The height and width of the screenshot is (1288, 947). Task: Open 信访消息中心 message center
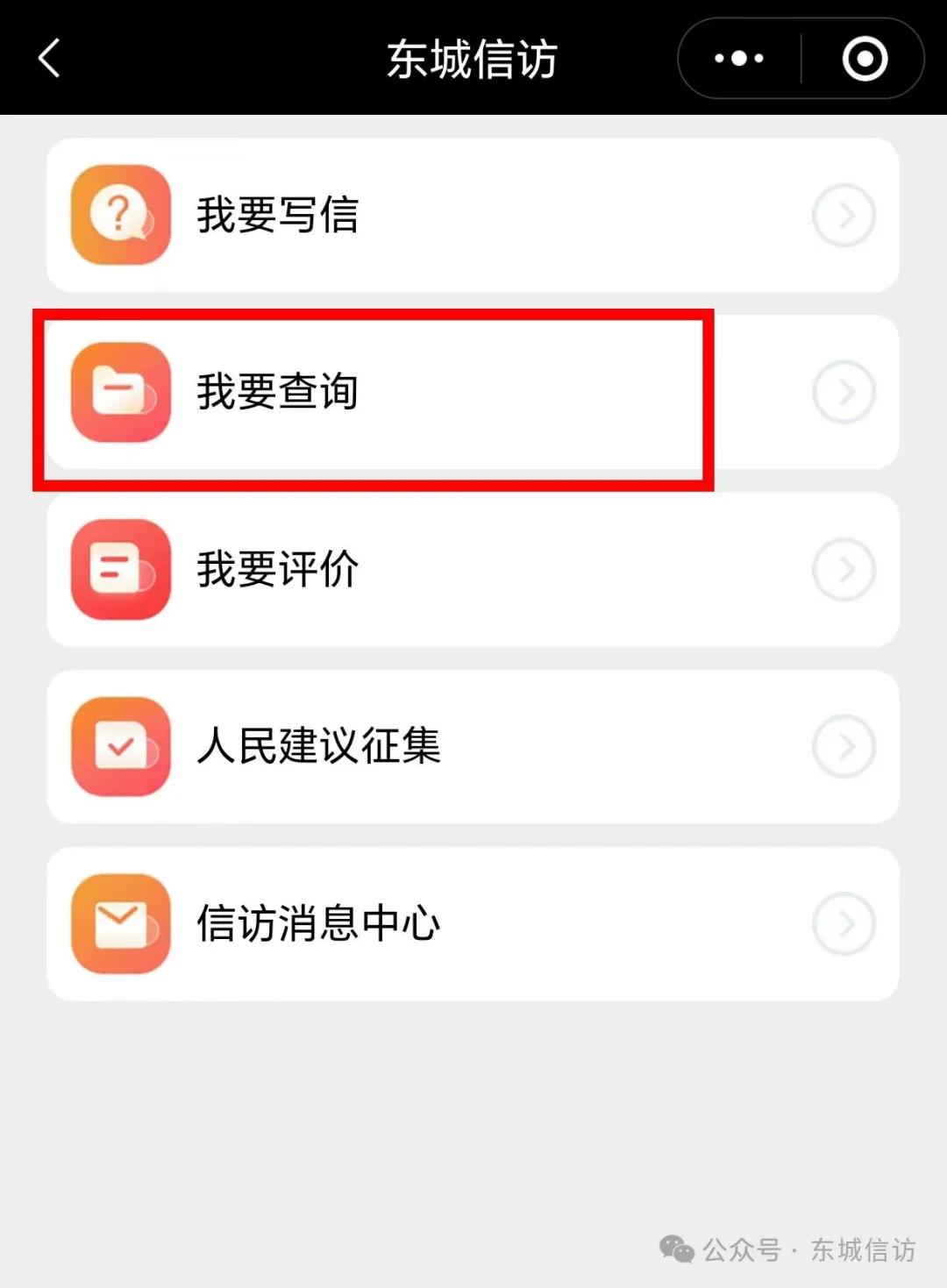click(x=473, y=924)
